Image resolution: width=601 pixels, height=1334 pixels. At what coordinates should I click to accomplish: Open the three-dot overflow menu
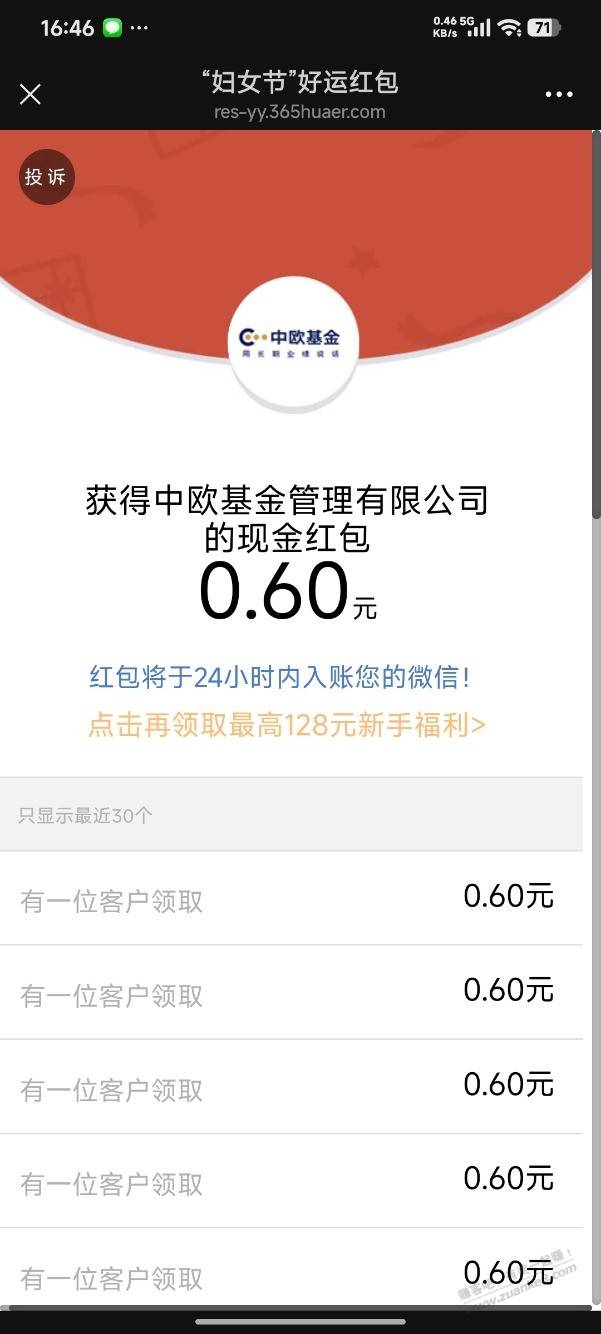pyautogui.click(x=559, y=95)
